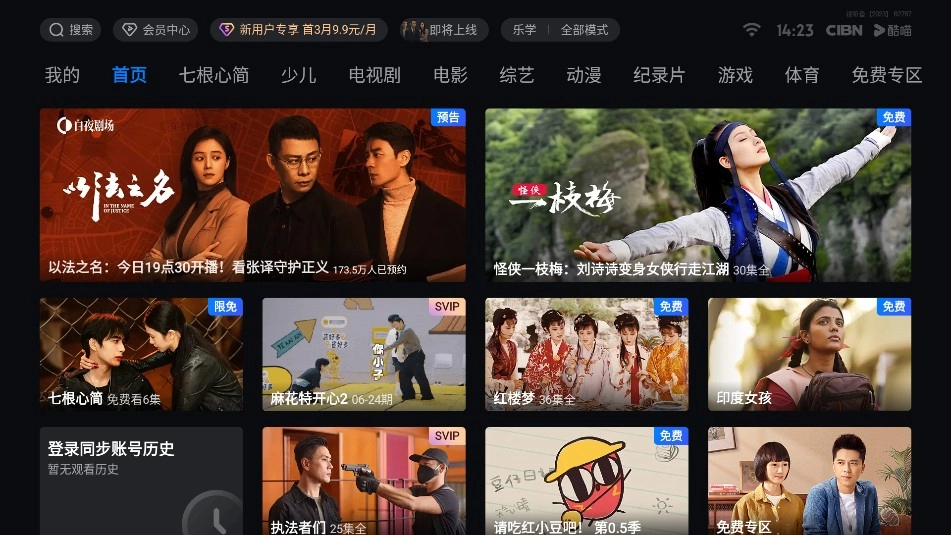Open the 新用户专享 9.9元/月 offer
Image resolution: width=951 pixels, height=535 pixels.
coord(299,30)
